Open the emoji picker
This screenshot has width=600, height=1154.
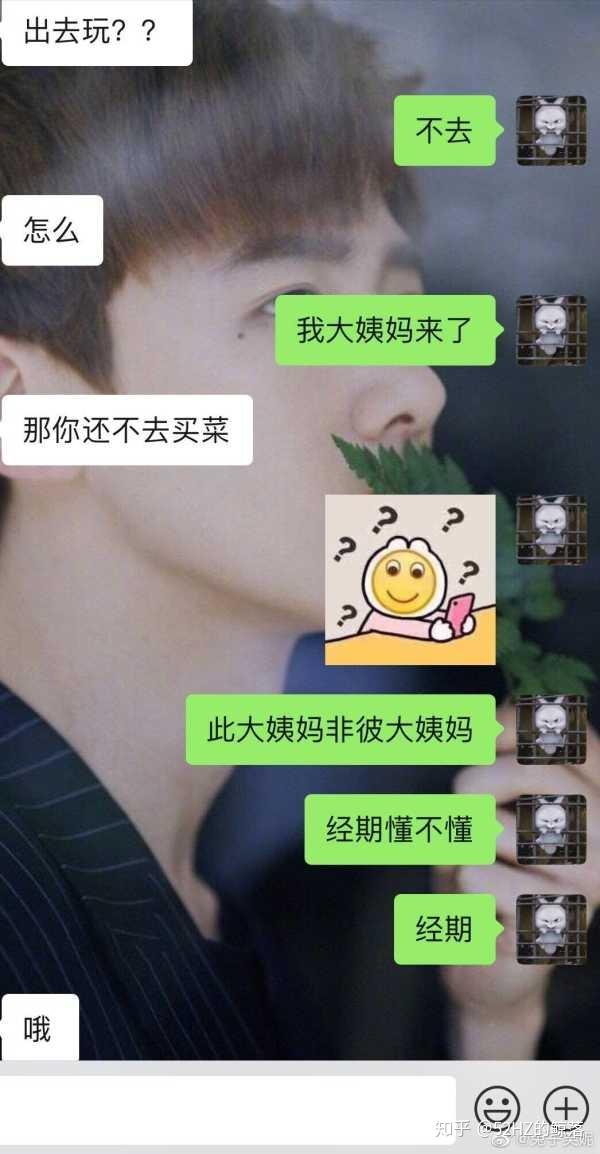[496, 1109]
